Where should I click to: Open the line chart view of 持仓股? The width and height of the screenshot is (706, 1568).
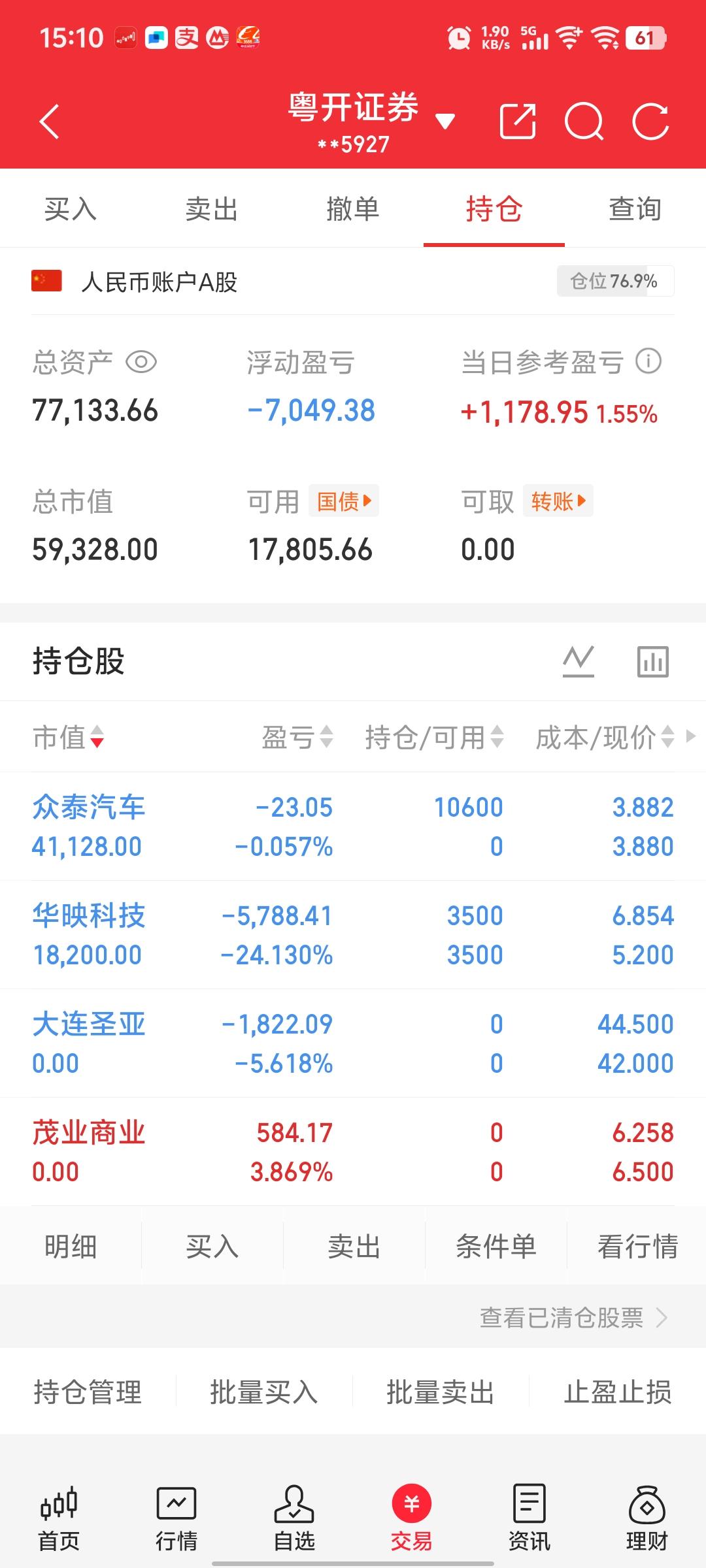click(578, 661)
